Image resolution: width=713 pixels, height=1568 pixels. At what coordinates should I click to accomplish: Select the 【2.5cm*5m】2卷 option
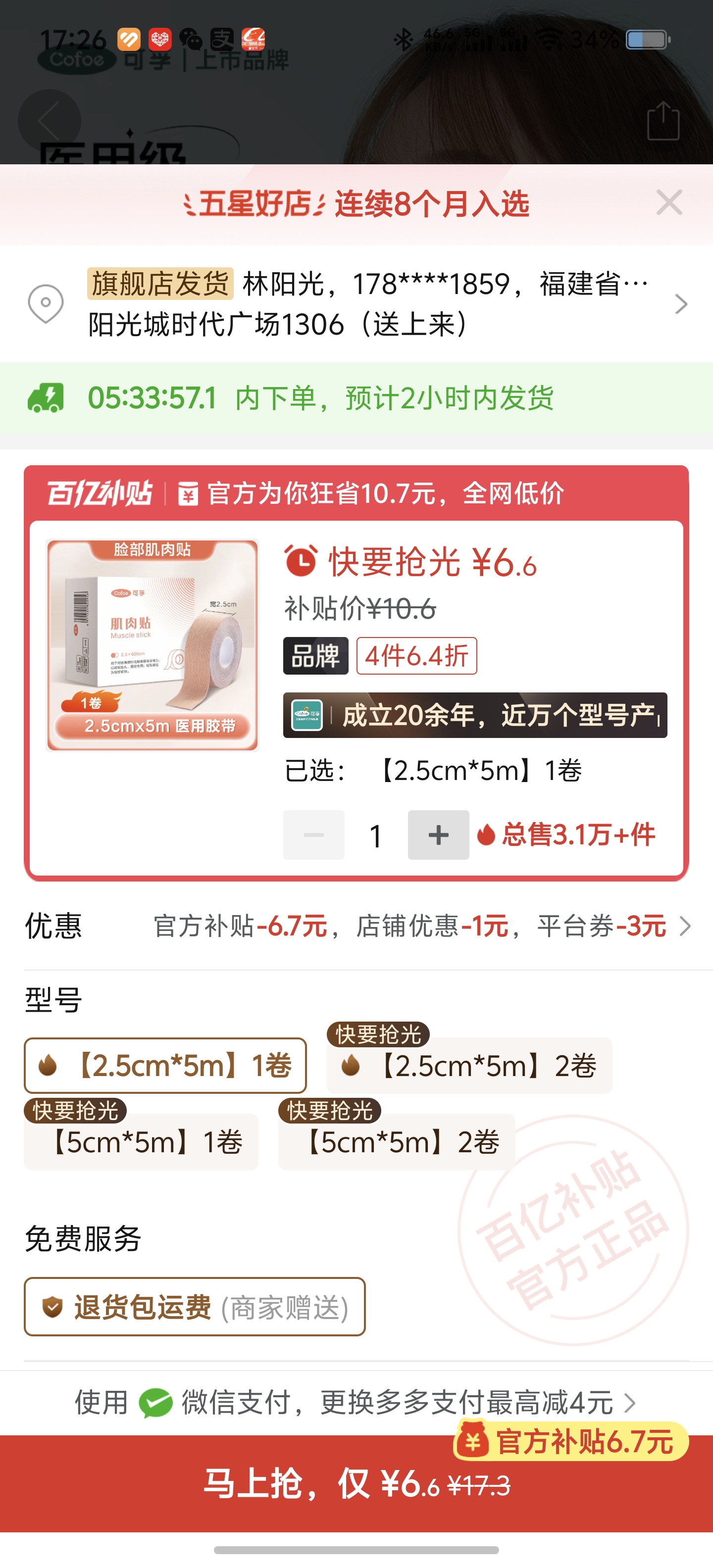(x=469, y=1066)
